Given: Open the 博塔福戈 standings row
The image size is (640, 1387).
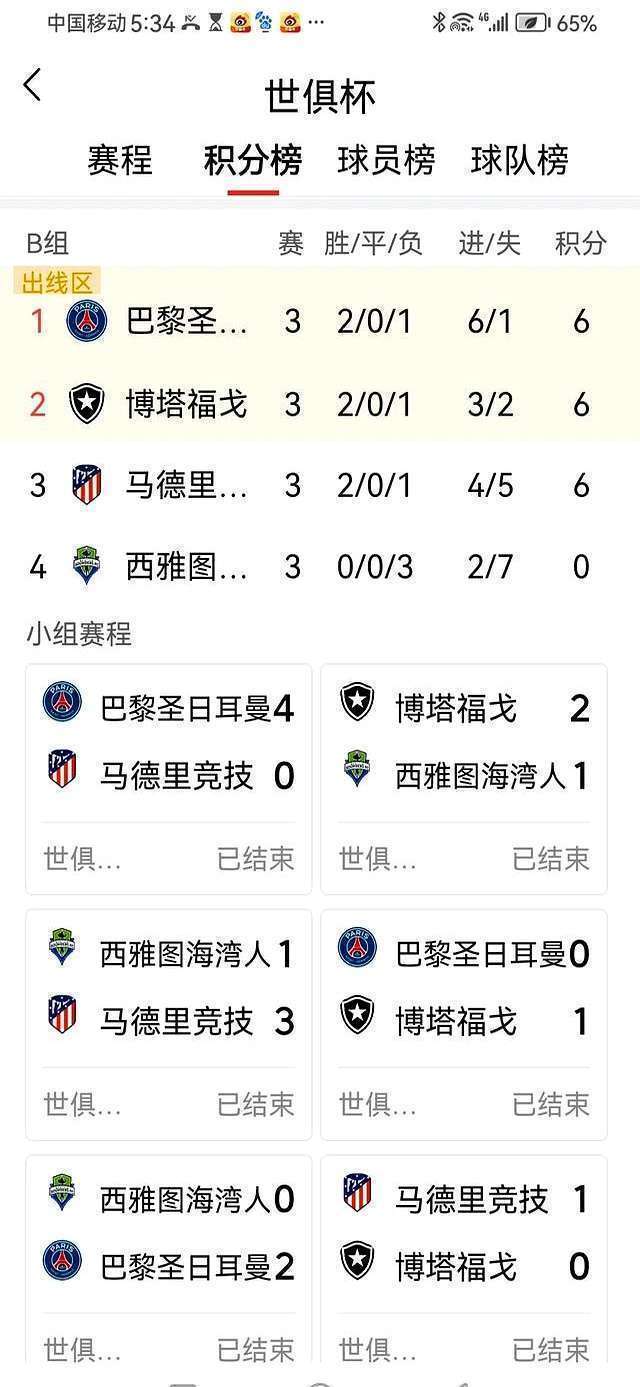Looking at the screenshot, I should (x=320, y=404).
